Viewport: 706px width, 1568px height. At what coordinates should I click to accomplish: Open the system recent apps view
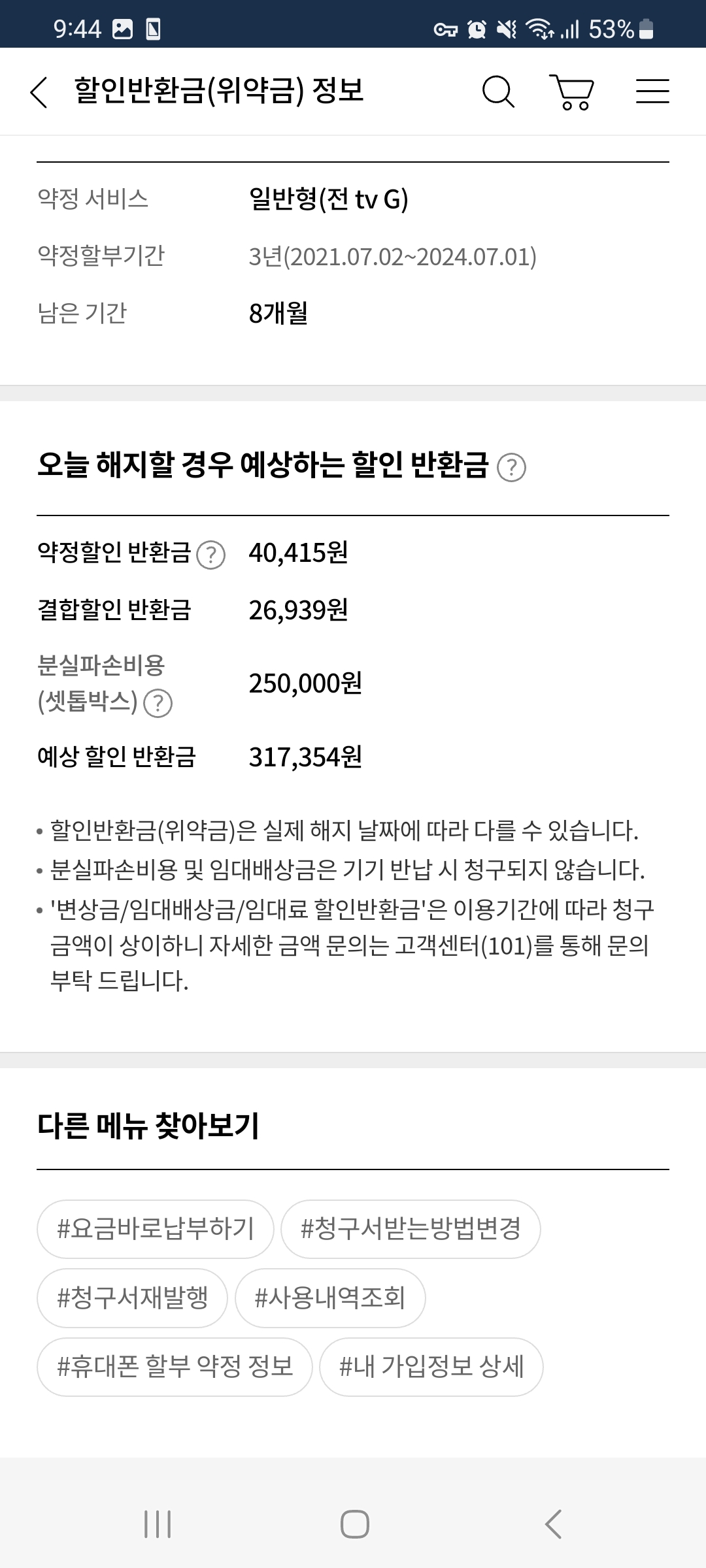pyautogui.click(x=158, y=1524)
